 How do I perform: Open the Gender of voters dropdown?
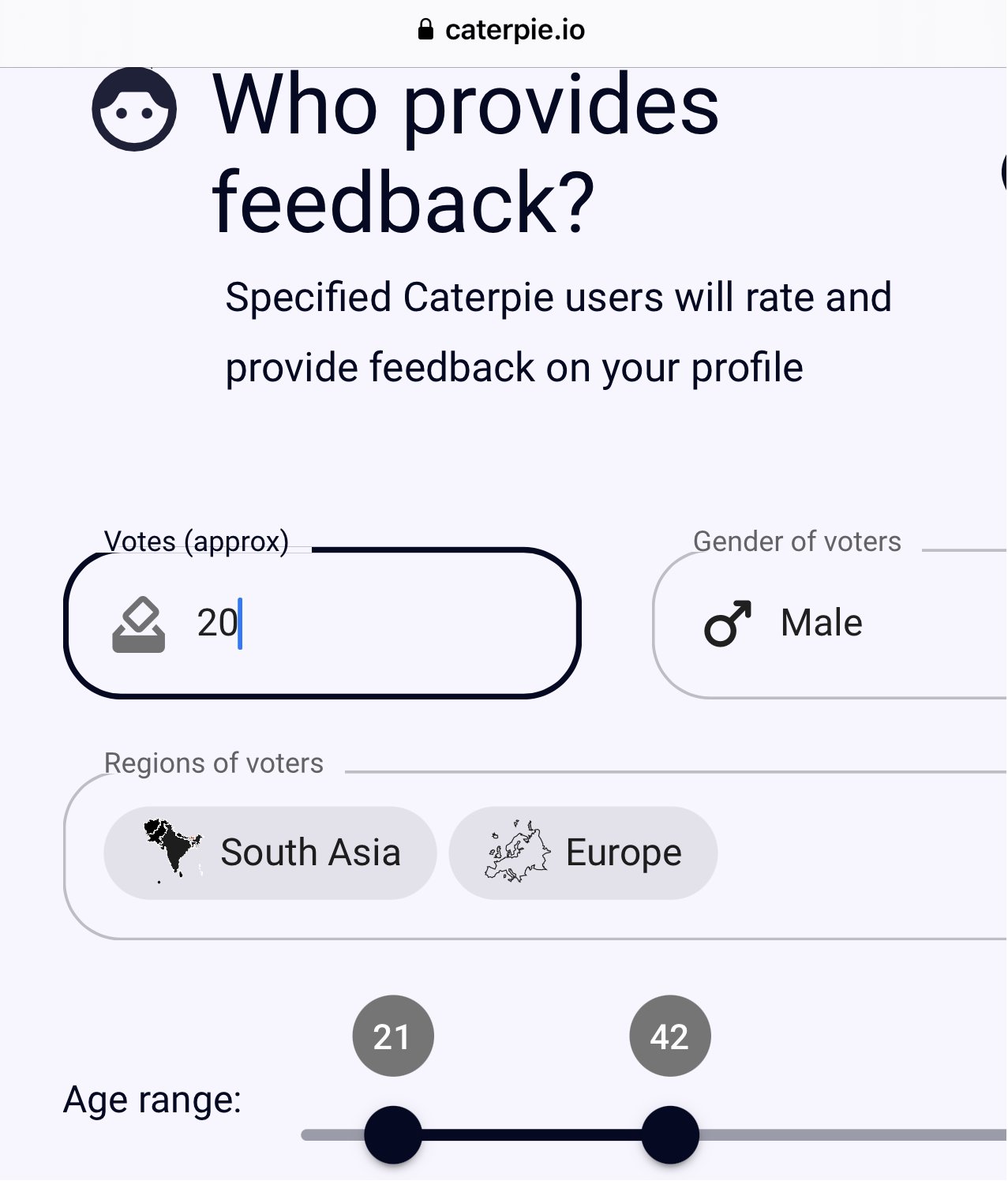pyautogui.click(x=829, y=623)
